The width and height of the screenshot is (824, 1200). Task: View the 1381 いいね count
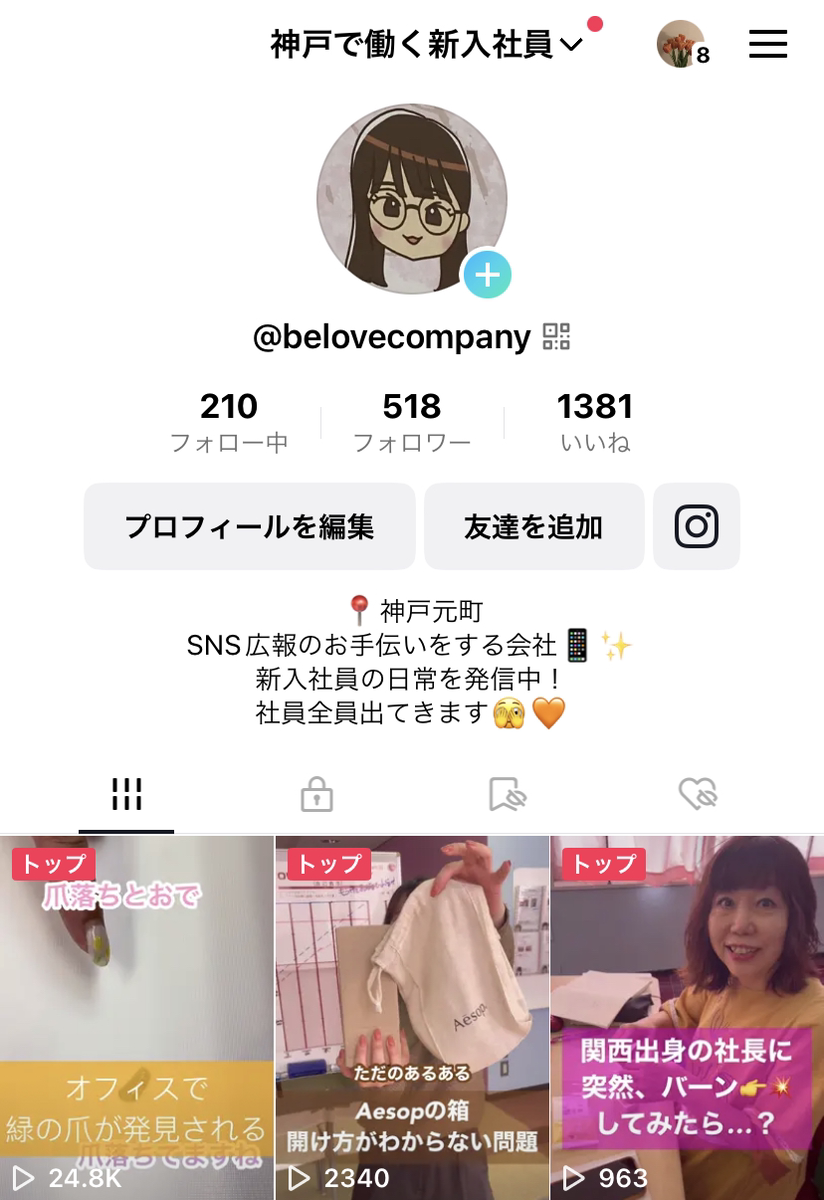[594, 421]
